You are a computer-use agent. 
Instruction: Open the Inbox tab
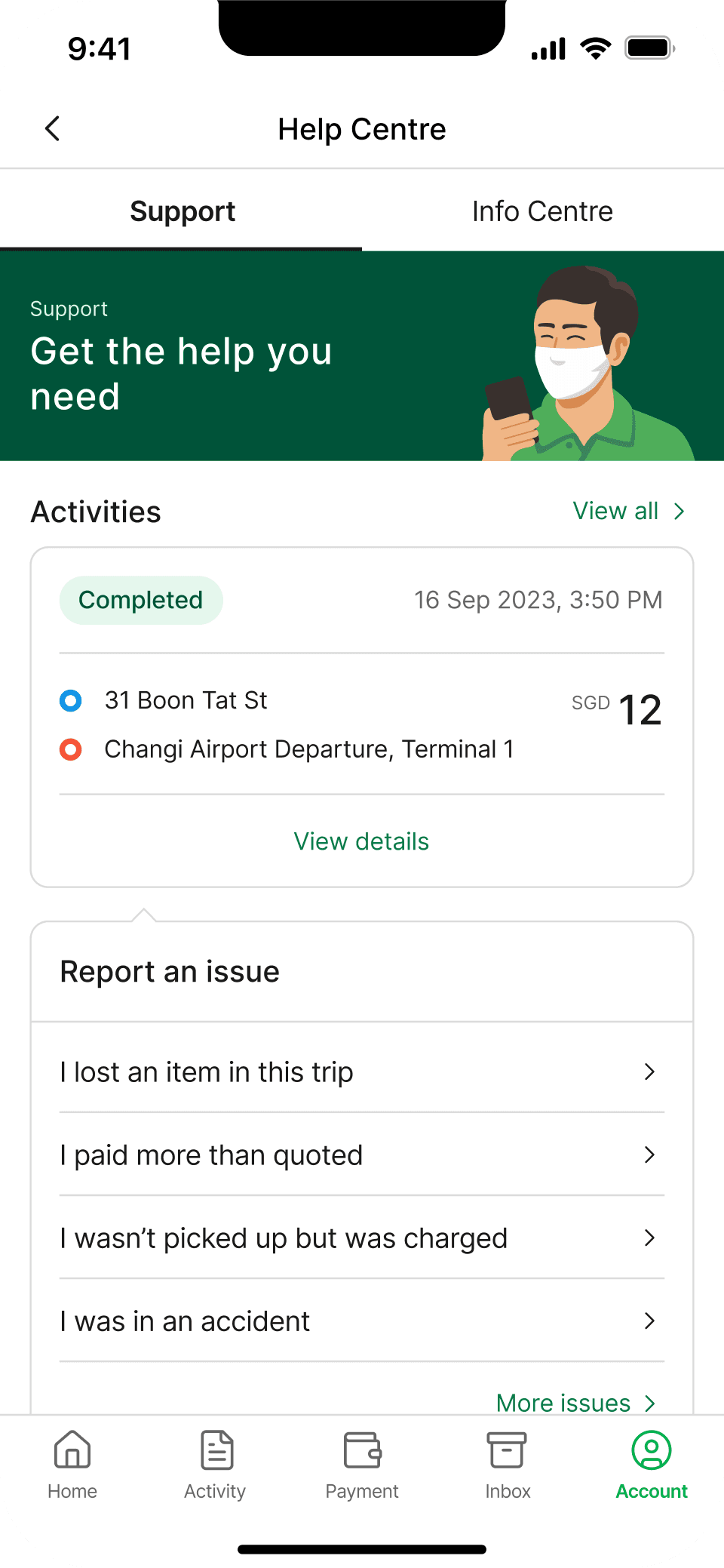[508, 1464]
